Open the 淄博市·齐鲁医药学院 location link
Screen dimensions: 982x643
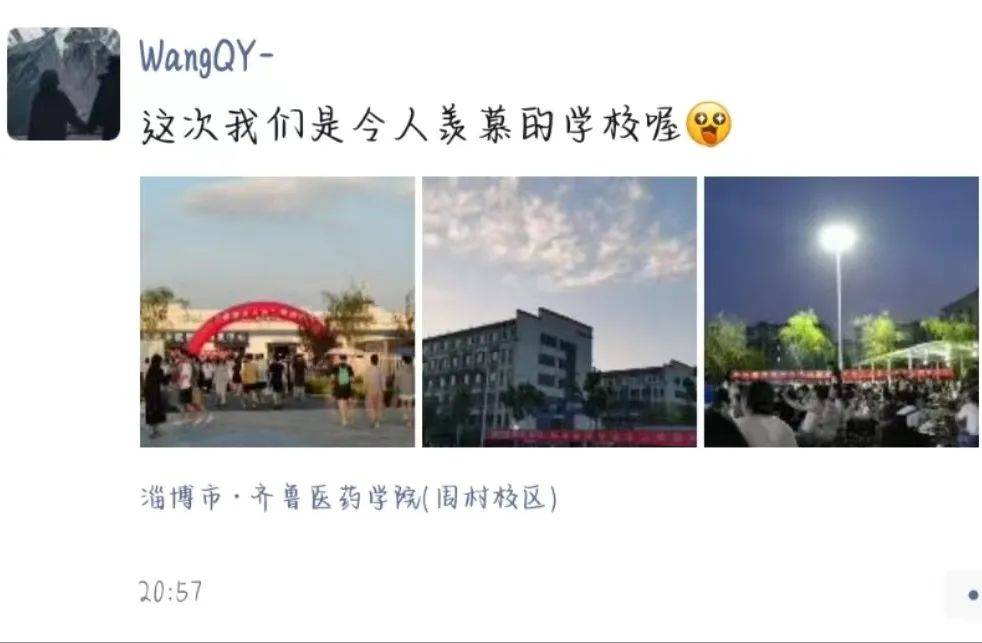(x=348, y=498)
